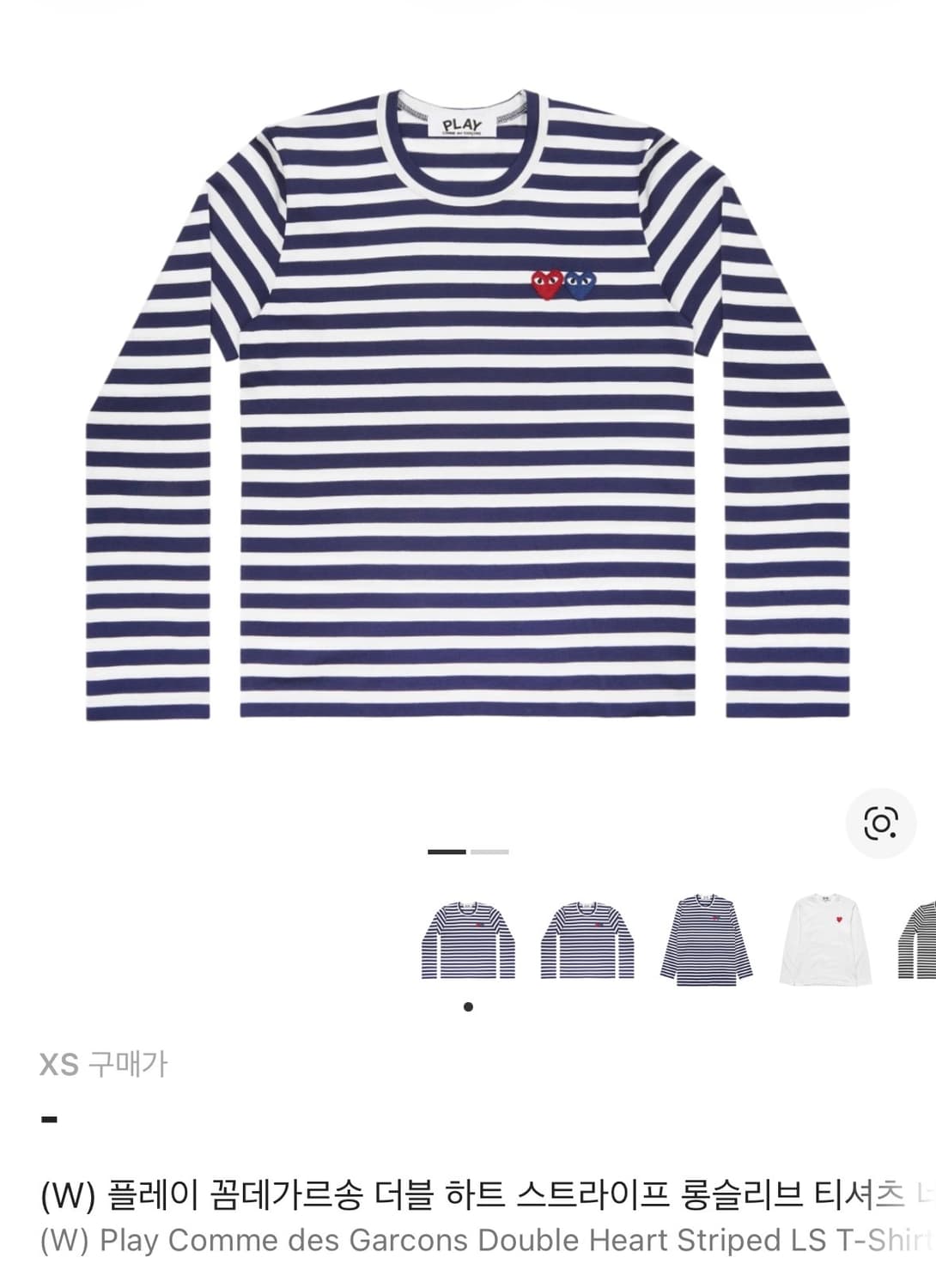Click the (W) prefix in the English title

[66, 1240]
